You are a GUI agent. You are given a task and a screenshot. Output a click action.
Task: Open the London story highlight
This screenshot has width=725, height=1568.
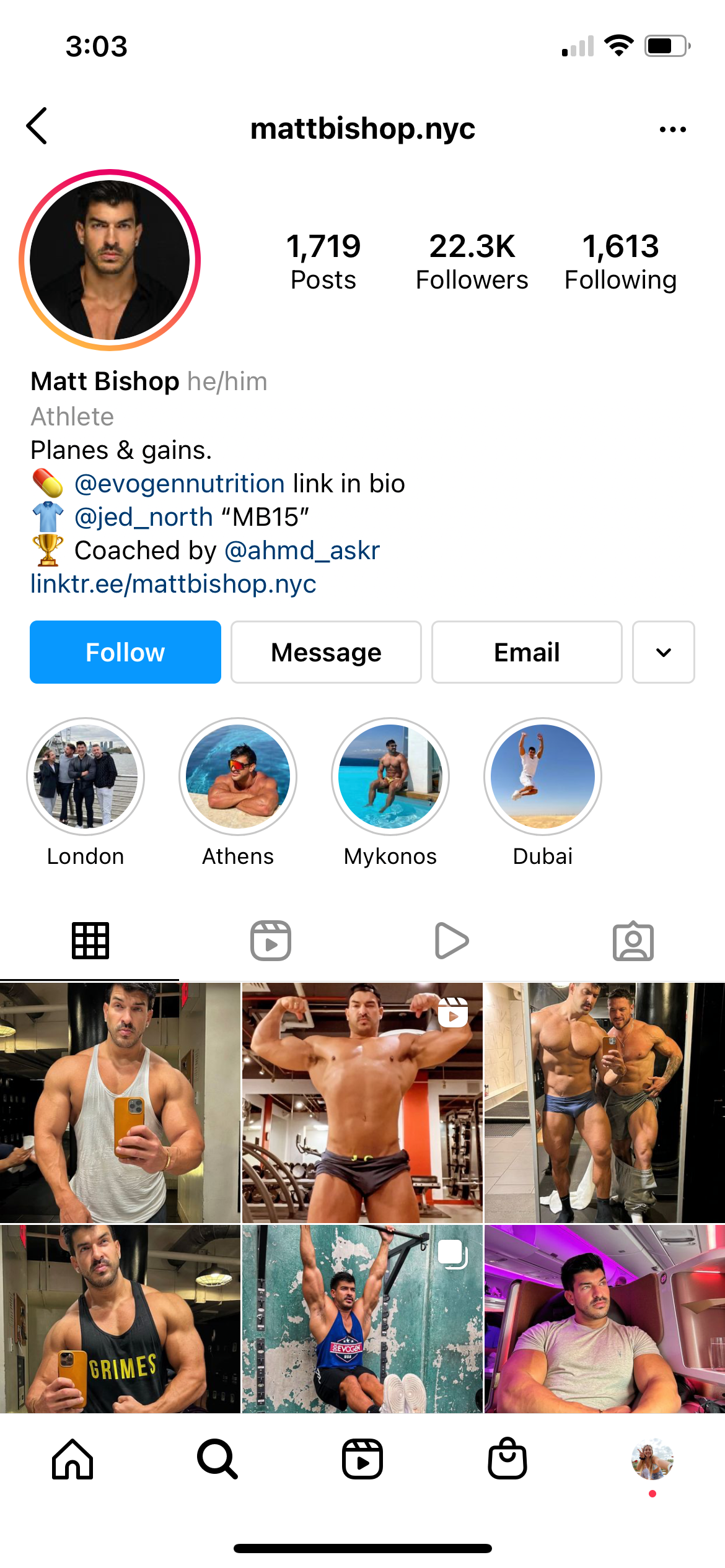pyautogui.click(x=86, y=777)
